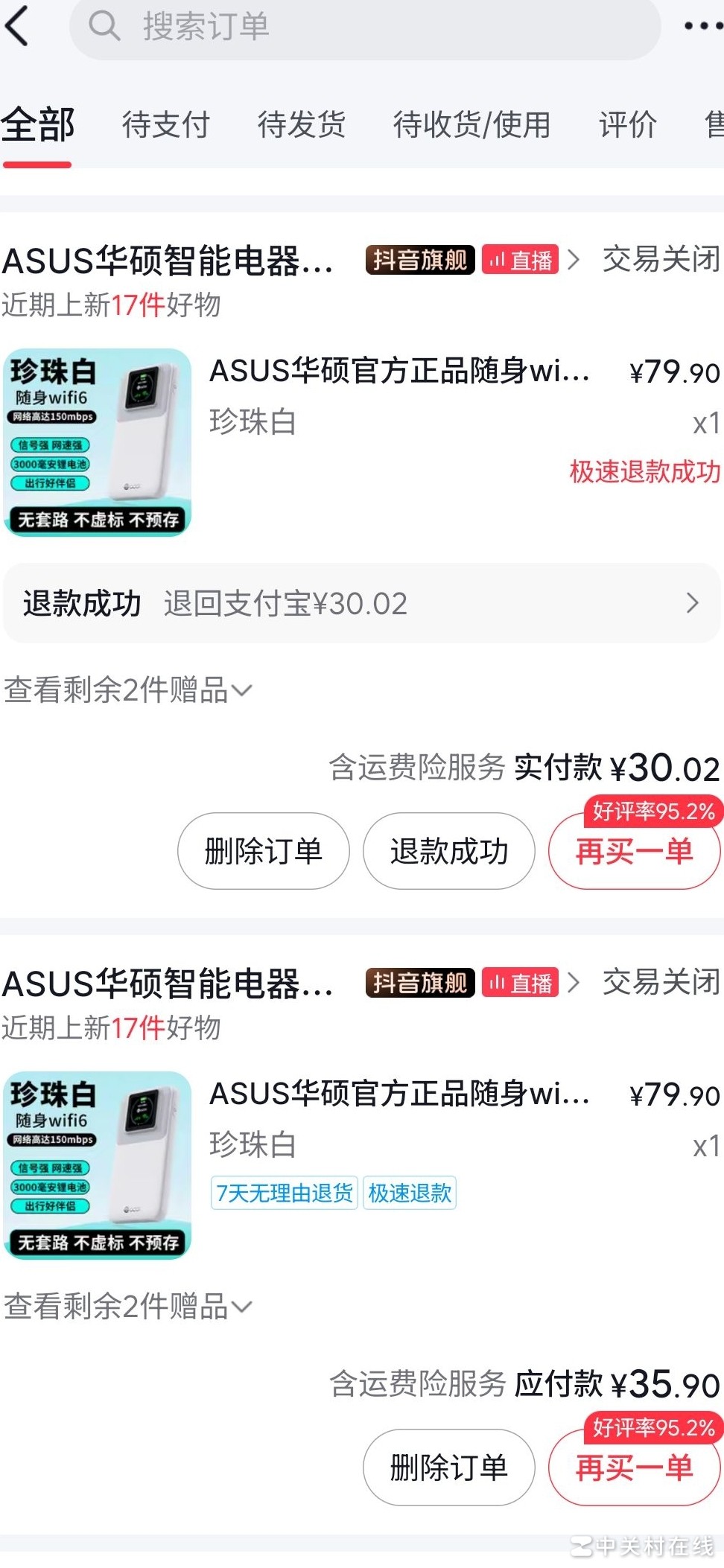This screenshot has height=1568, width=724.
Task: Open the ASUS store in the ¥35.90 order
Action: click(168, 984)
